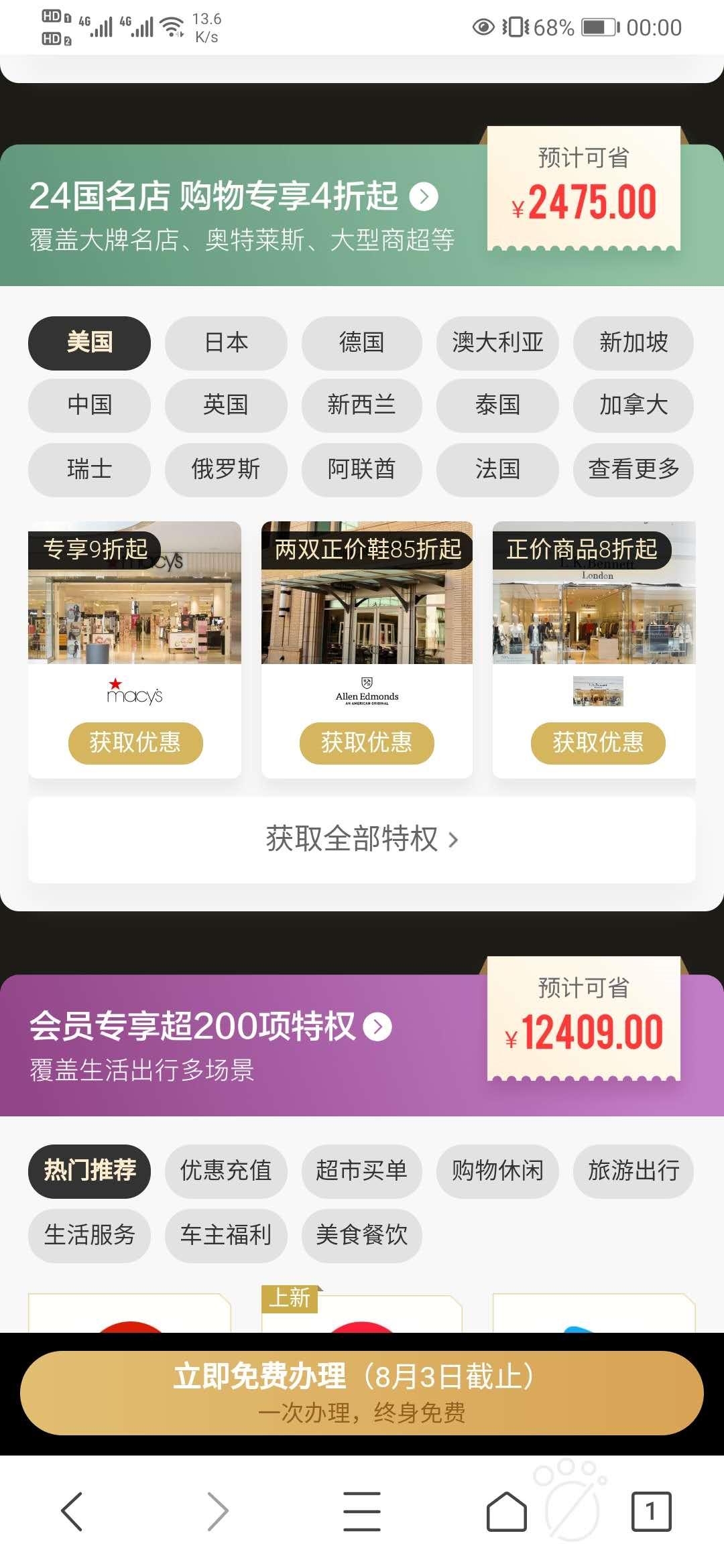Image resolution: width=724 pixels, height=1568 pixels.
Task: Click 立即免费办理 button
Action: coord(362,1392)
